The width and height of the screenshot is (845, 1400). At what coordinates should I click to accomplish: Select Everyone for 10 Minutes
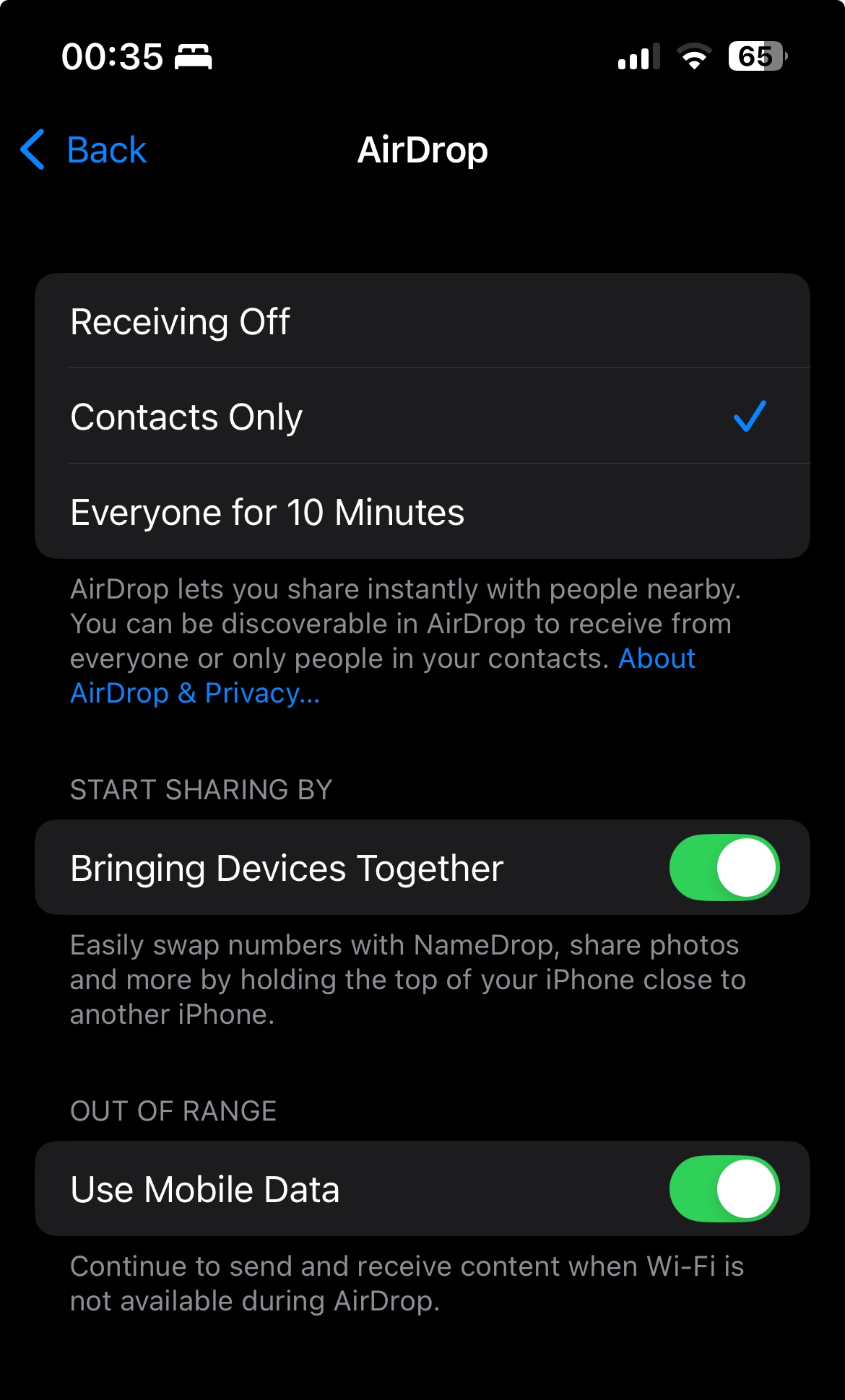coord(422,512)
